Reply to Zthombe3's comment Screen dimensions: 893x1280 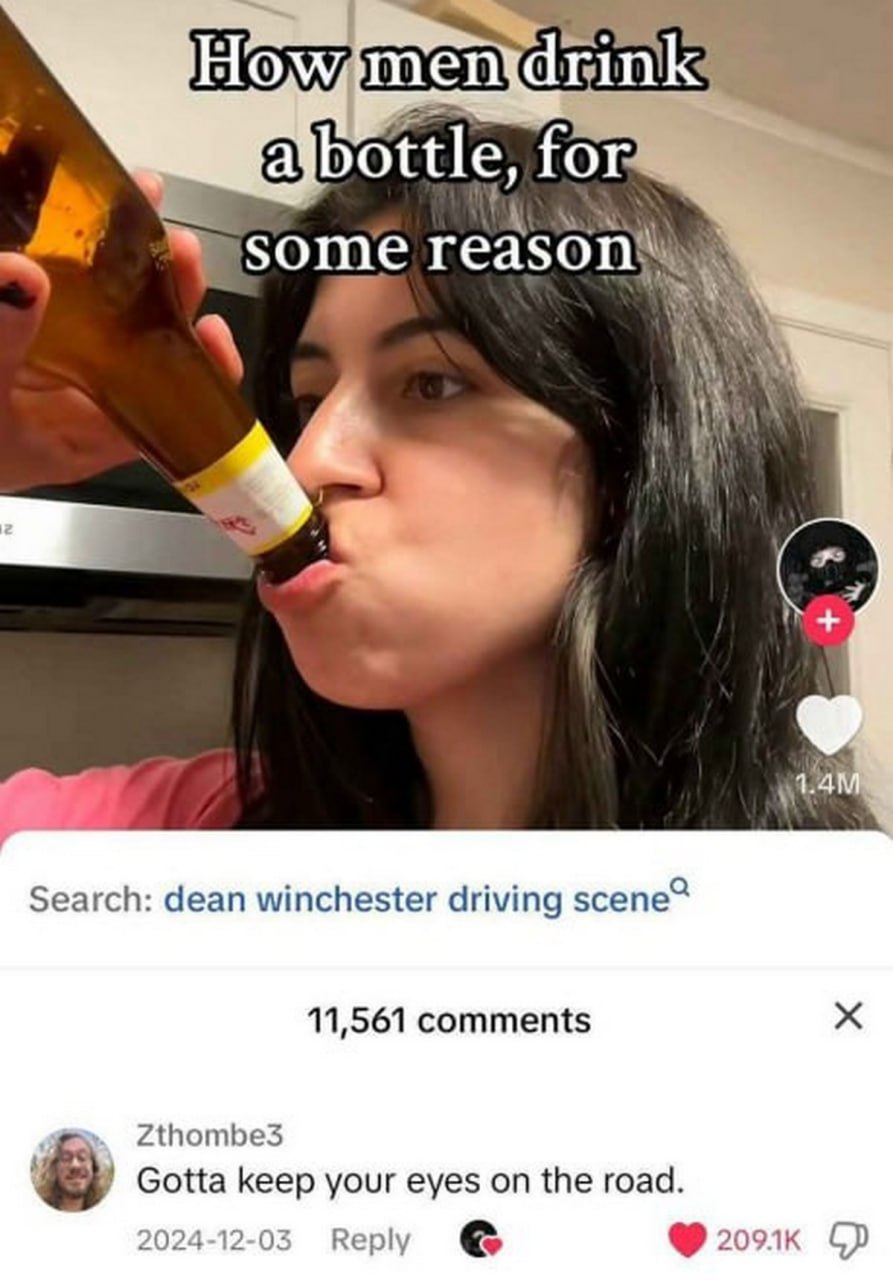coord(370,1240)
